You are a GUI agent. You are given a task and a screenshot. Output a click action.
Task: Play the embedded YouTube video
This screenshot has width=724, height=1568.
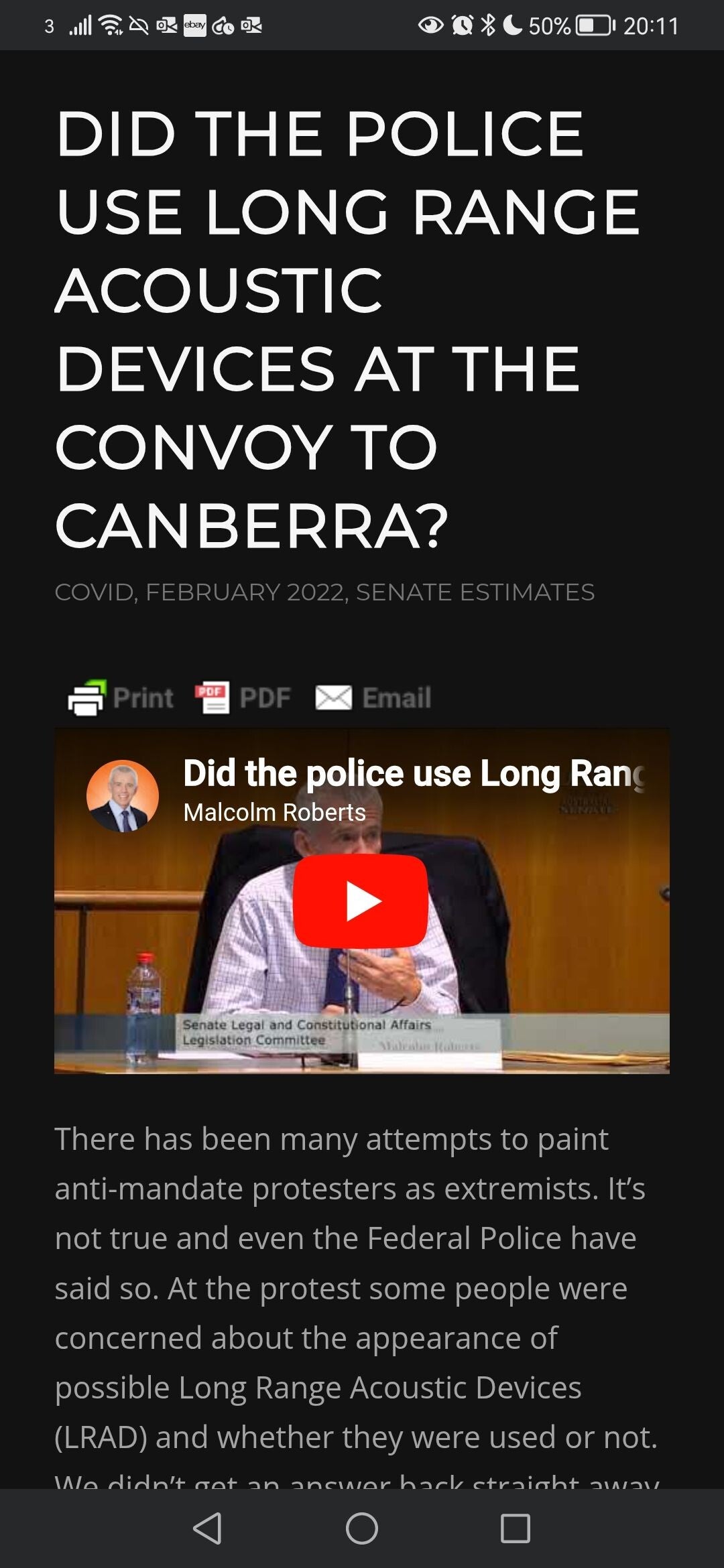361,901
